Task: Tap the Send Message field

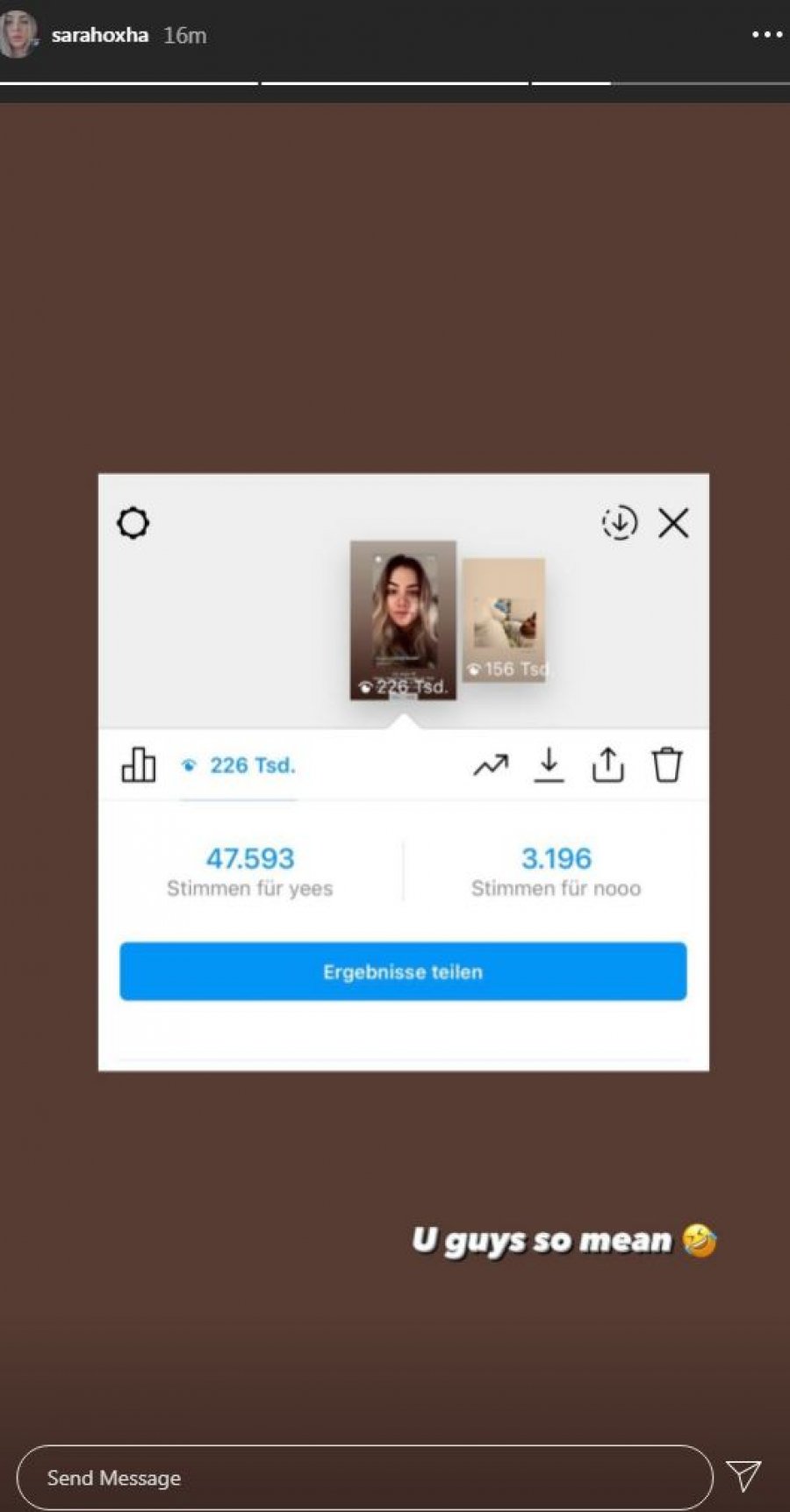Action: coord(364,1478)
